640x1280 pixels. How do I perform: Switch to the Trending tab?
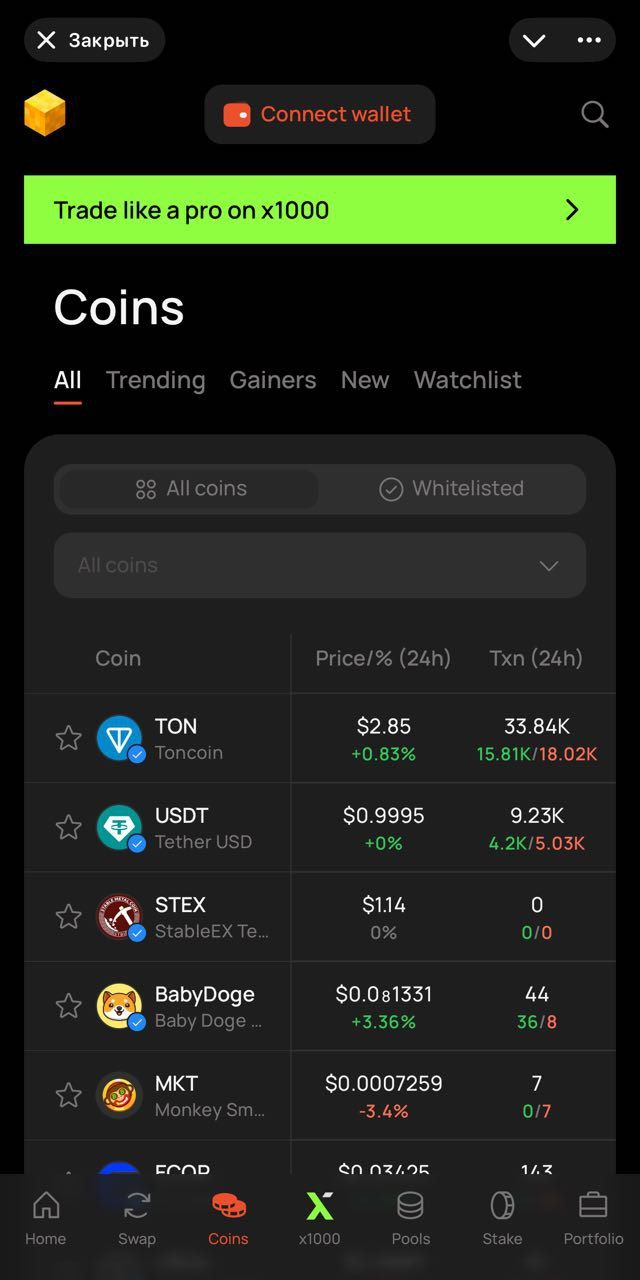click(155, 380)
